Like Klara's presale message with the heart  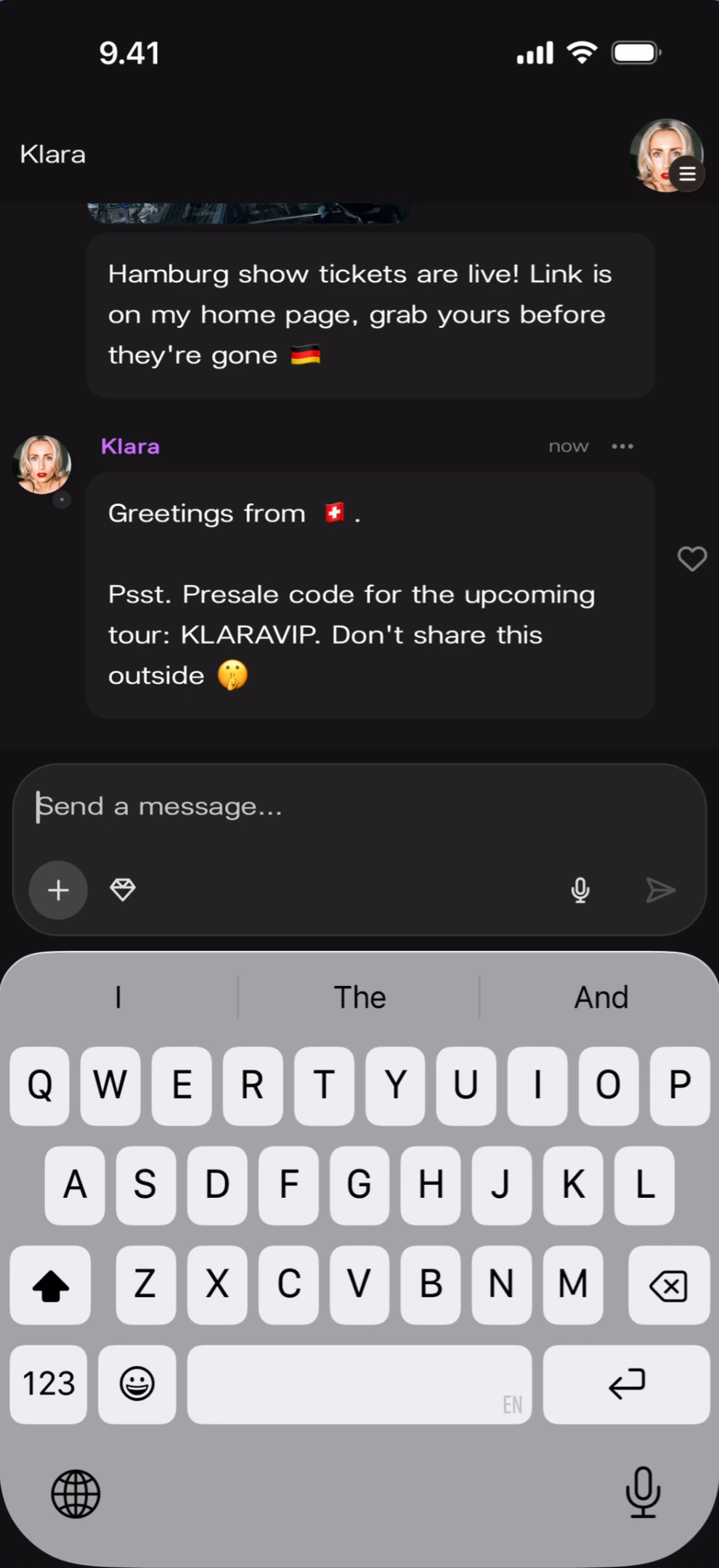tap(692, 559)
